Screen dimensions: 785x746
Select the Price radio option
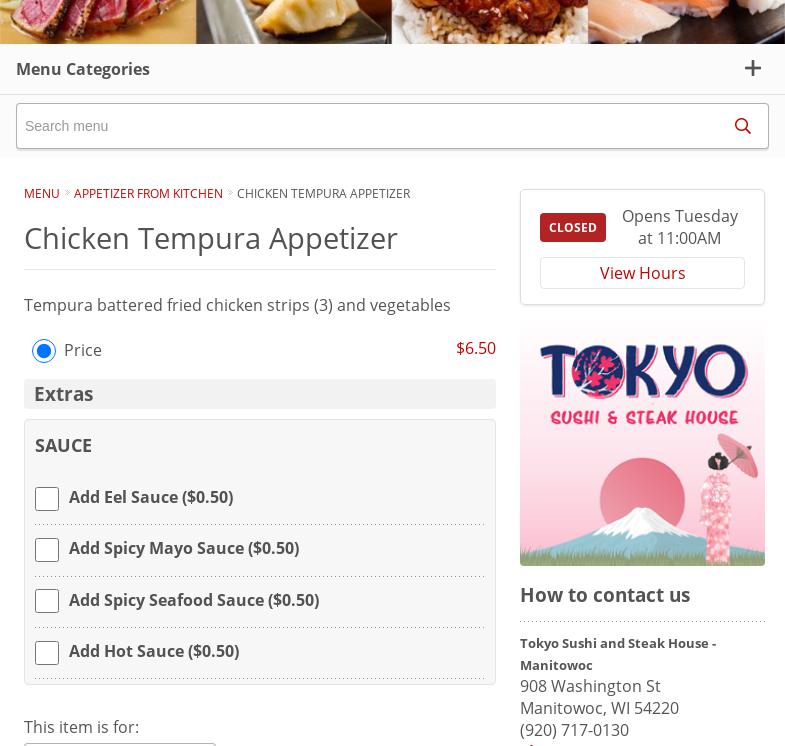click(x=44, y=351)
